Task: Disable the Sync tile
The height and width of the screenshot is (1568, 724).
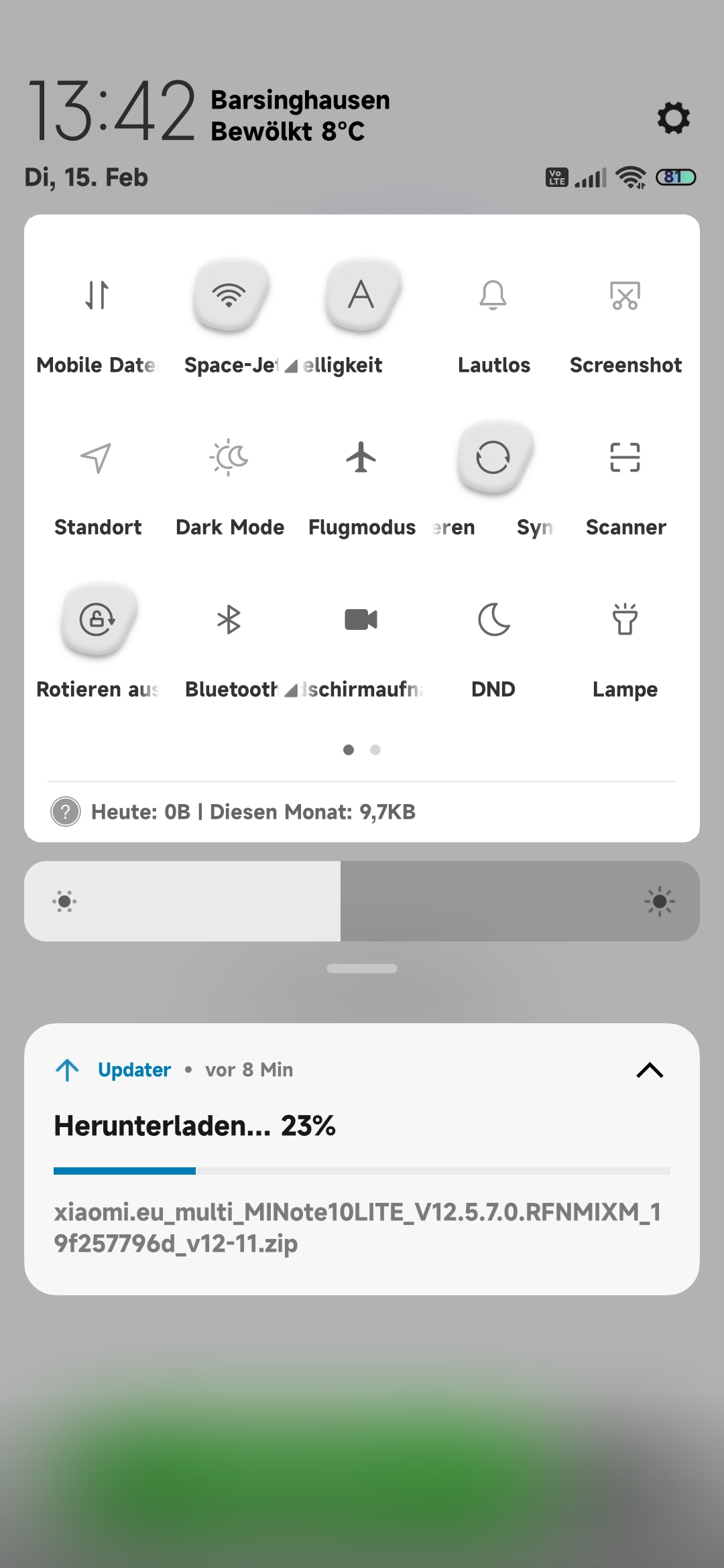Action: (x=493, y=458)
